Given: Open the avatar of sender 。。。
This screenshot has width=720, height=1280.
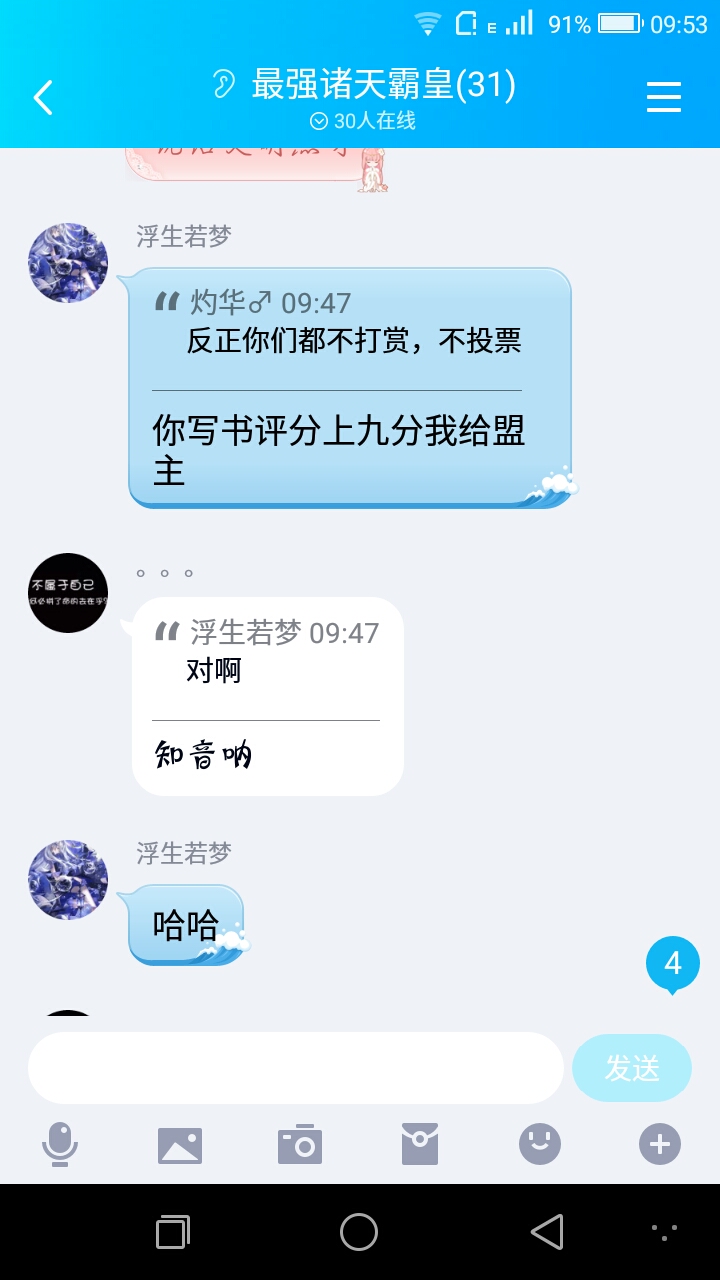Looking at the screenshot, I should coord(68,593).
